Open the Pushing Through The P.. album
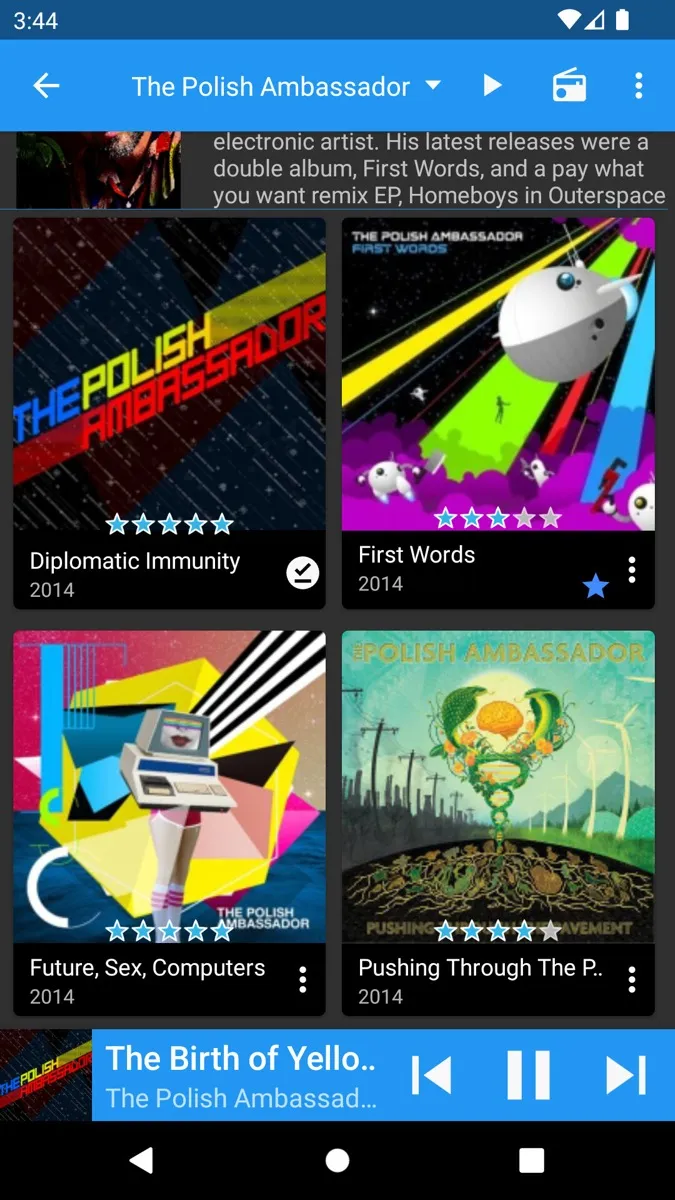675x1200 pixels. 498,788
